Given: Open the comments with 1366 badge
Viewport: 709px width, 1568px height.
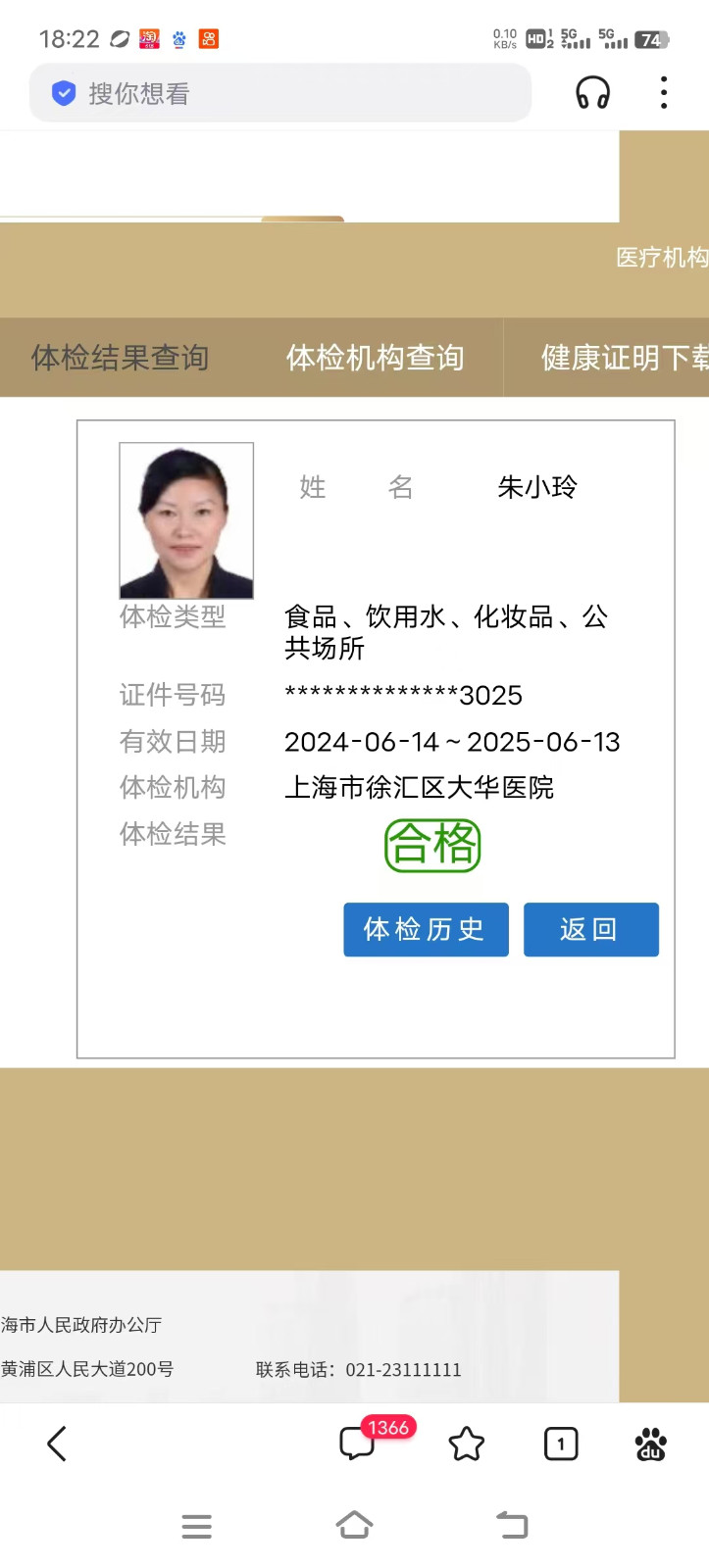Looking at the screenshot, I should (x=358, y=1444).
